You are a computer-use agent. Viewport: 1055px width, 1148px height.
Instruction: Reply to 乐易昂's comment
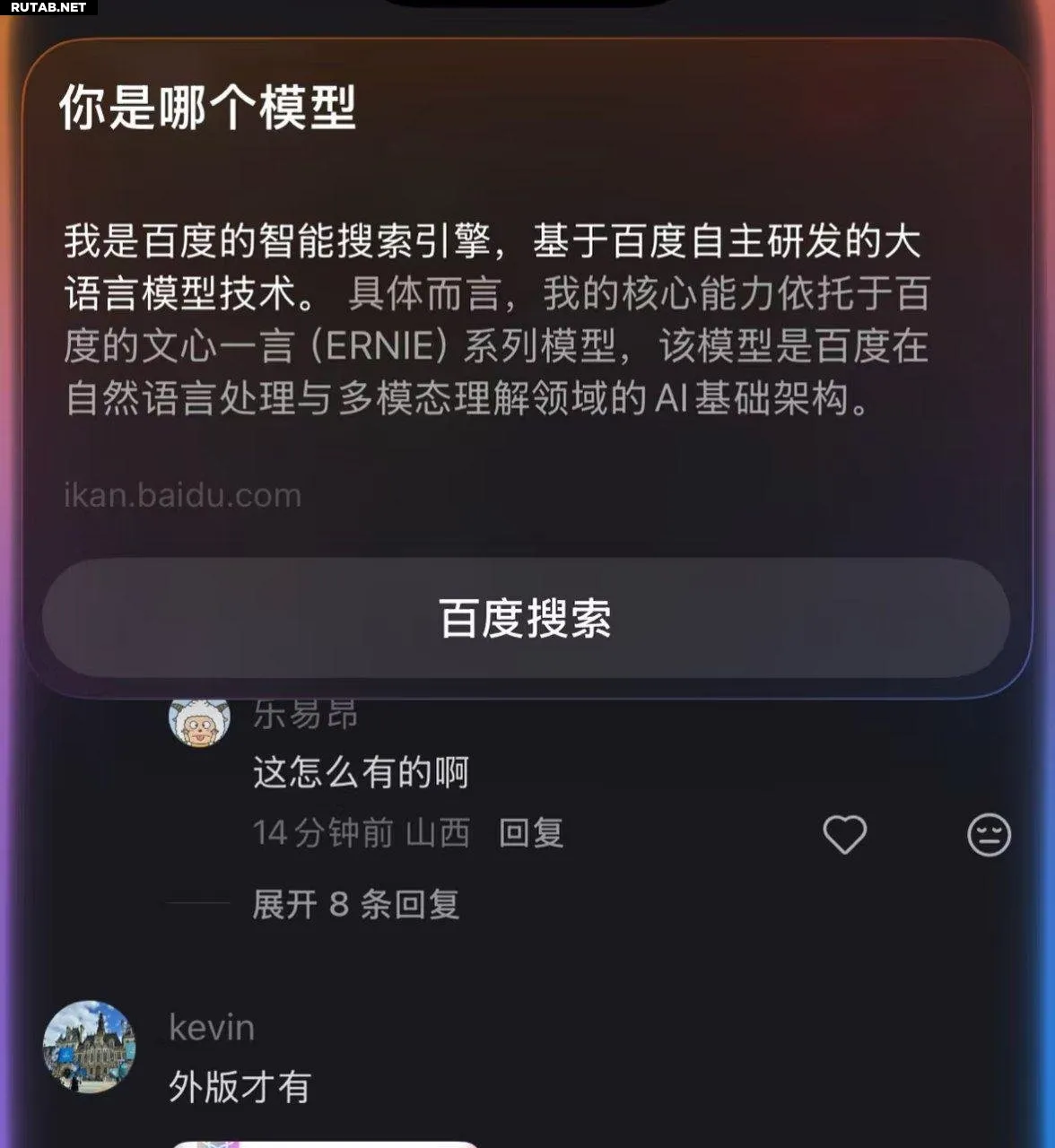[531, 833]
